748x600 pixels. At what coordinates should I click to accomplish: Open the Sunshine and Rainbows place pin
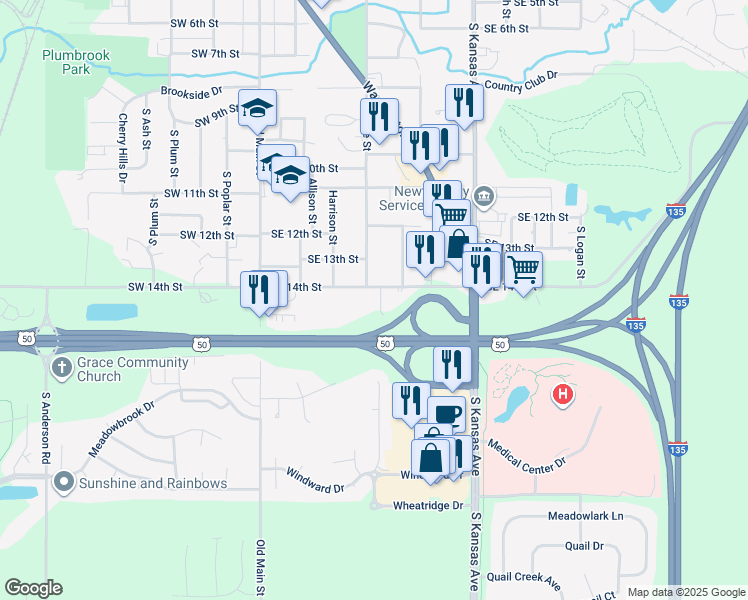click(65, 483)
